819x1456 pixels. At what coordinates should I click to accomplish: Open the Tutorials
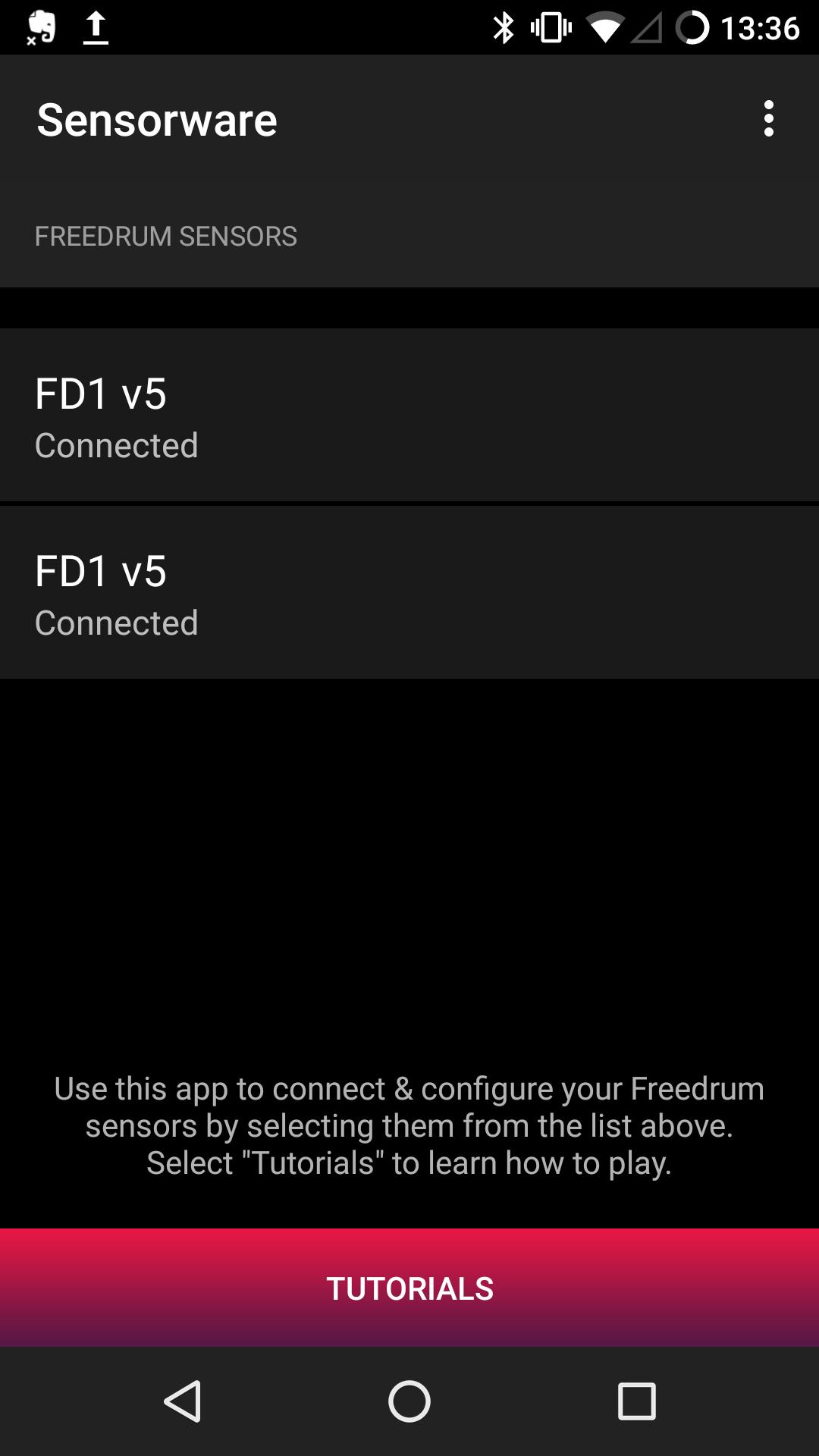pos(409,1288)
